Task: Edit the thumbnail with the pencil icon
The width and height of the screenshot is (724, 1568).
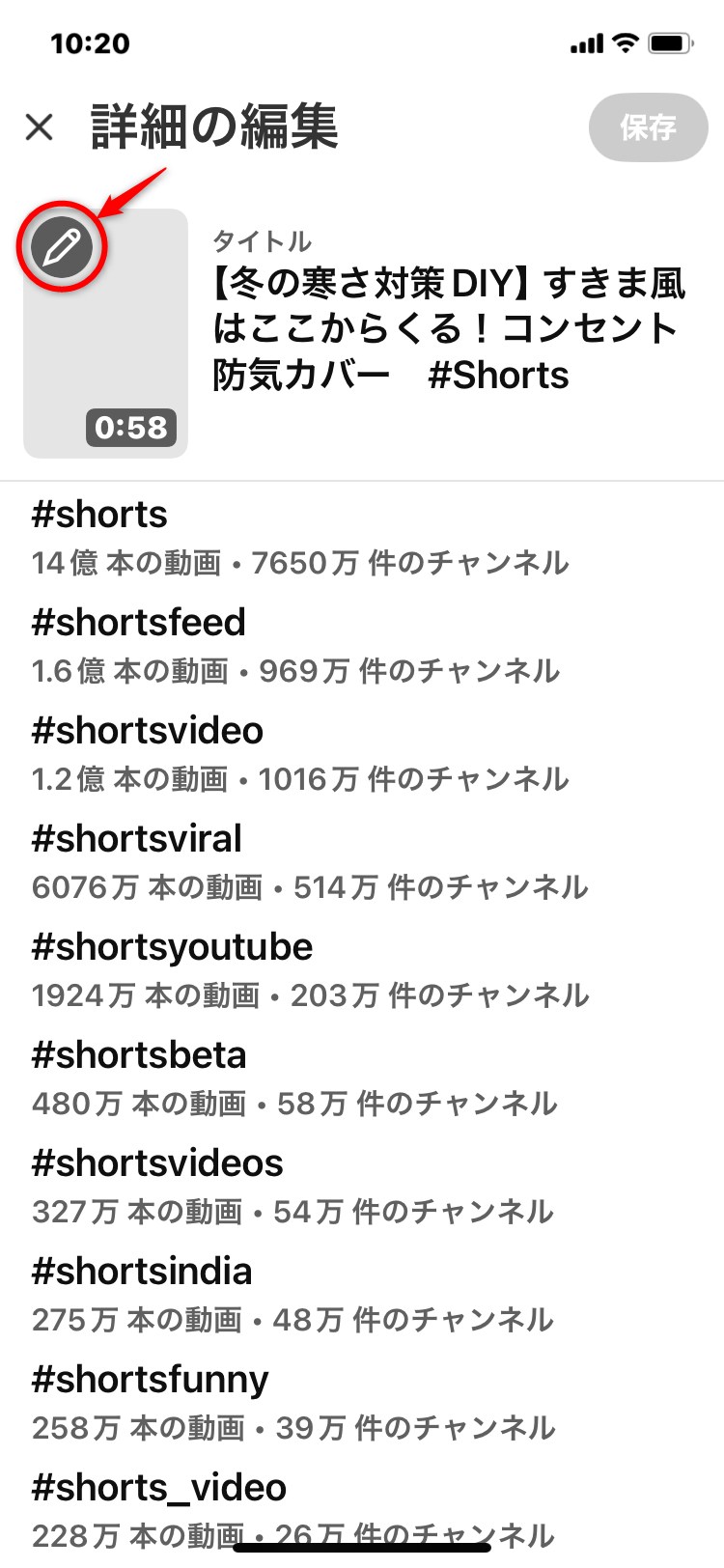Action: pos(62,247)
